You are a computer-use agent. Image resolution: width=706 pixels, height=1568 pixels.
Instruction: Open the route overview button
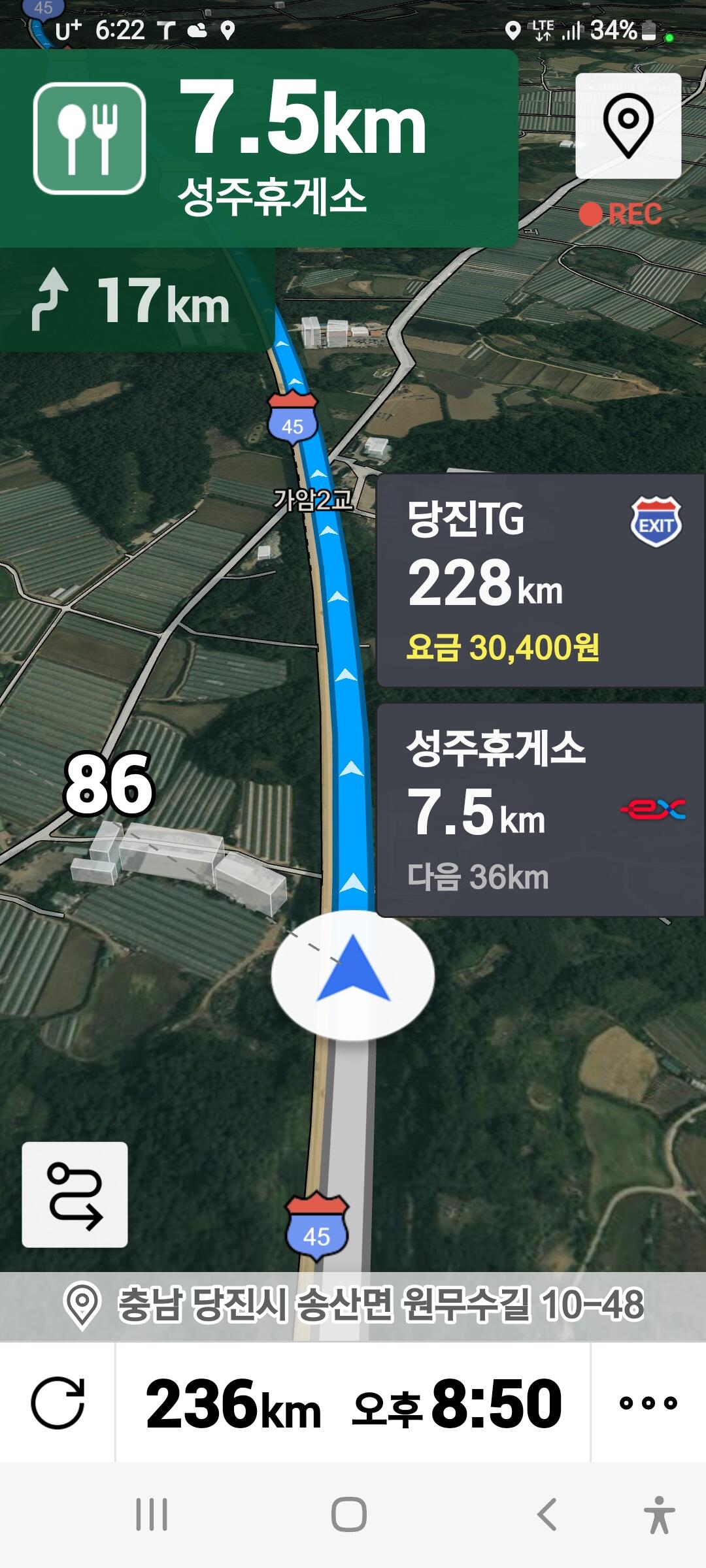pos(75,1194)
